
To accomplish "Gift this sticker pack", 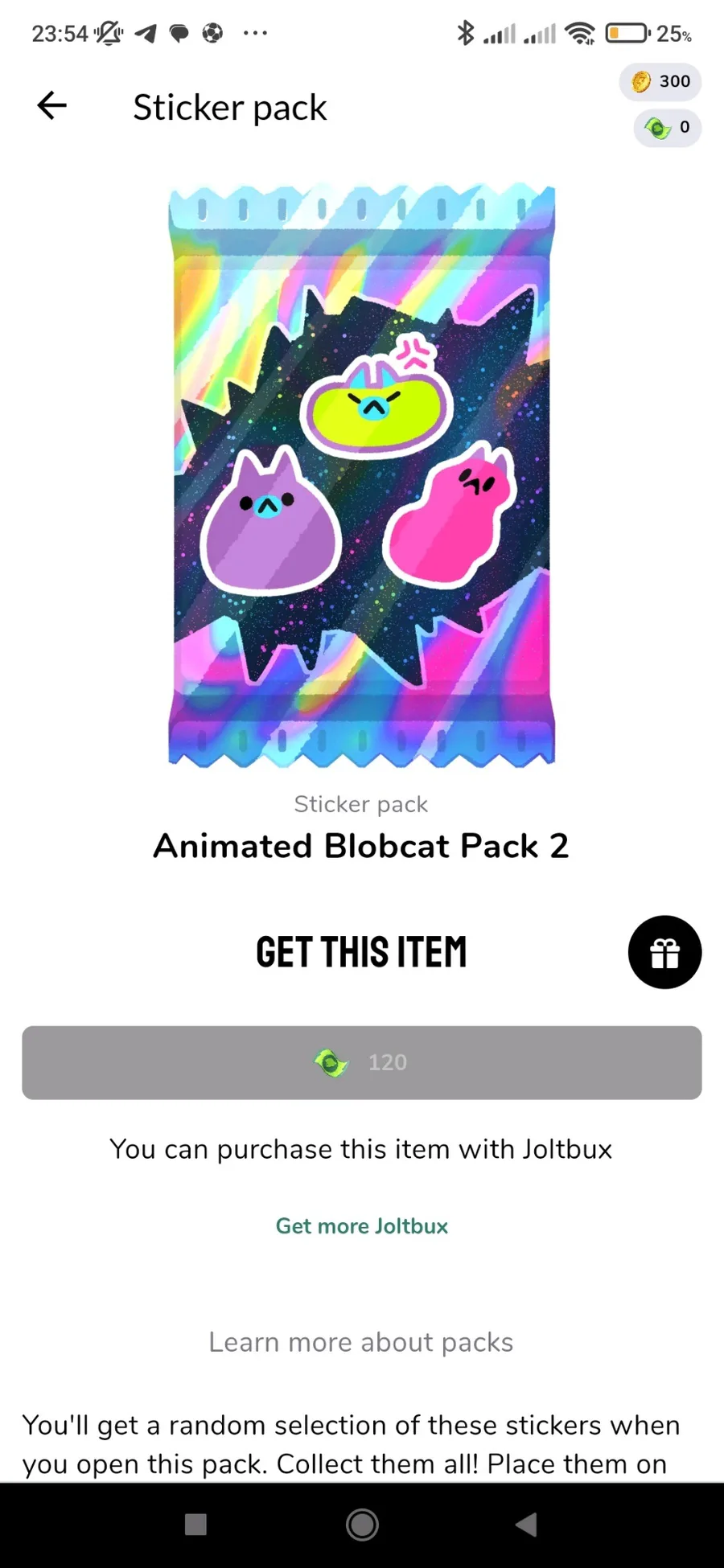I will coord(664,952).
